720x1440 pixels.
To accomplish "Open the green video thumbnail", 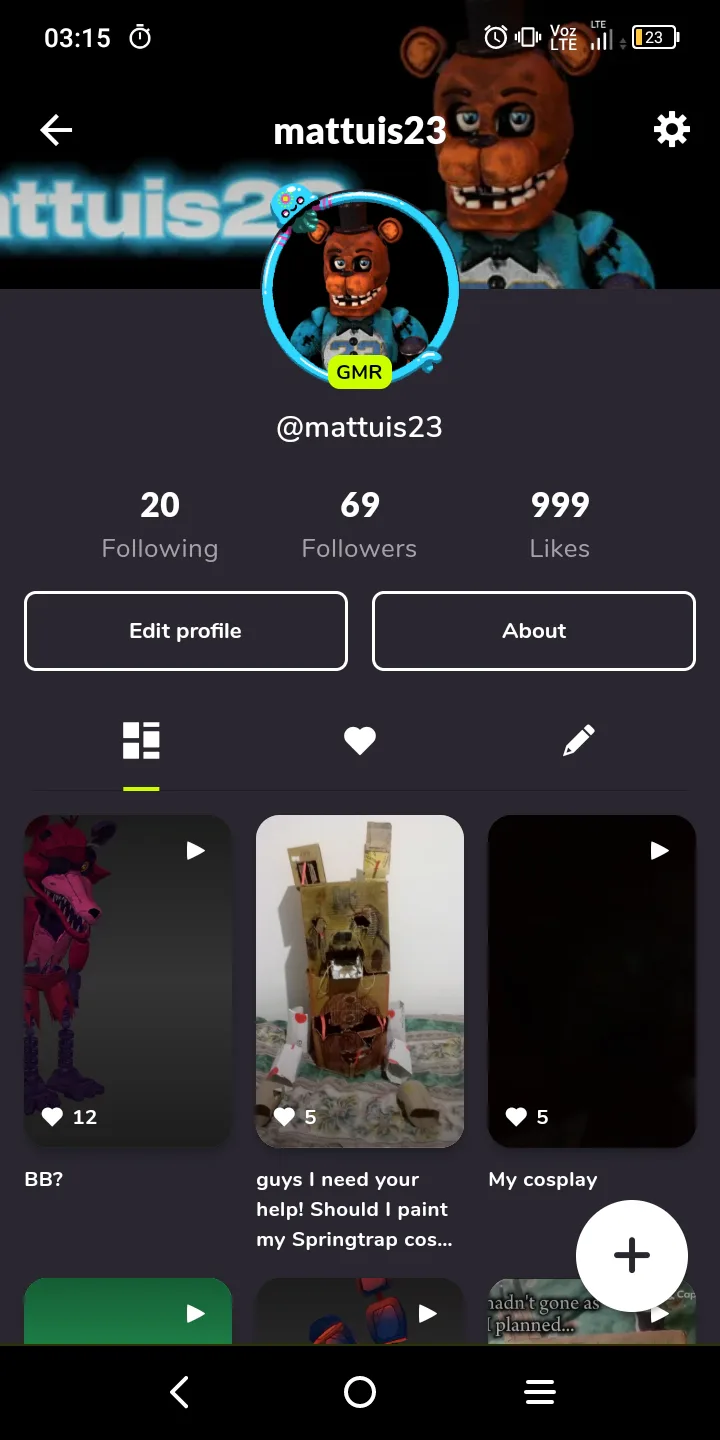I will 128,1310.
